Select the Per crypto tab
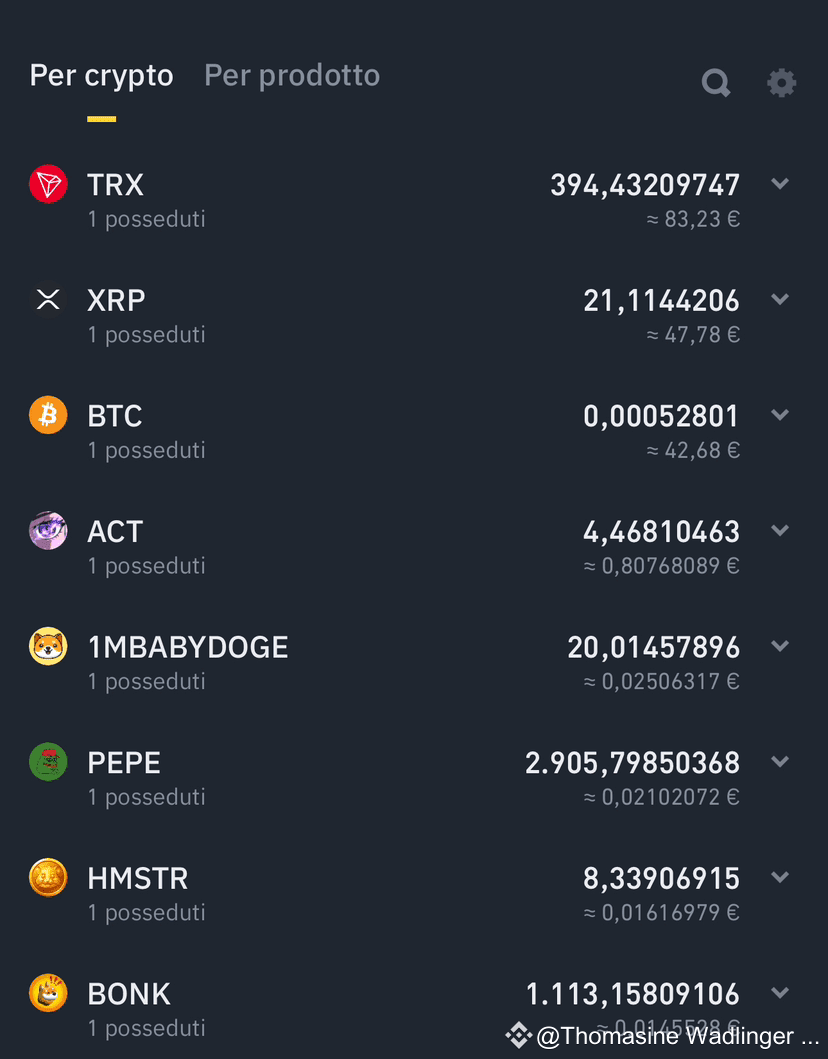The width and height of the screenshot is (828, 1059). tap(101, 76)
